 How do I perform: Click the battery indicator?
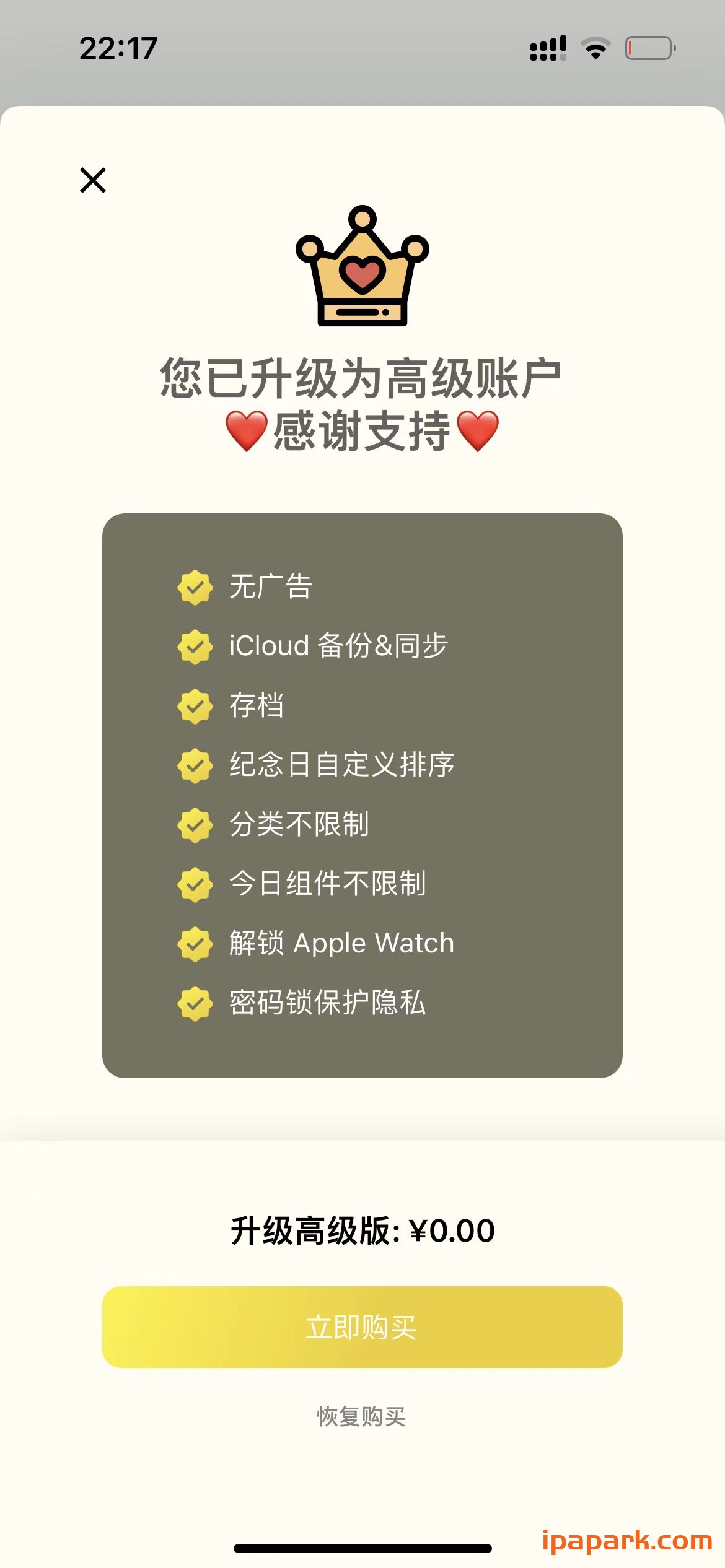tap(648, 46)
